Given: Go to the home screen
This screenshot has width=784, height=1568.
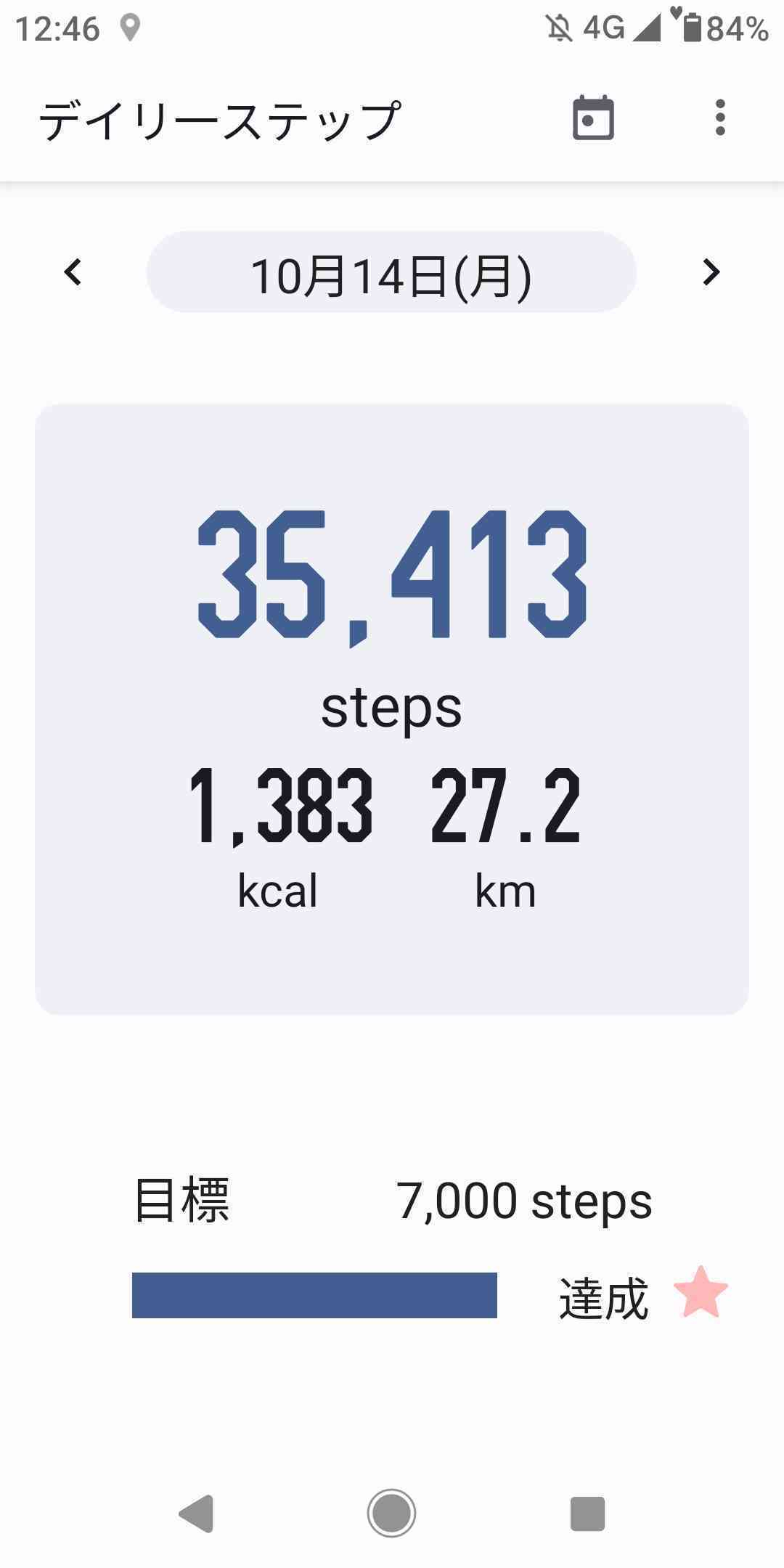Looking at the screenshot, I should pos(391,1514).
